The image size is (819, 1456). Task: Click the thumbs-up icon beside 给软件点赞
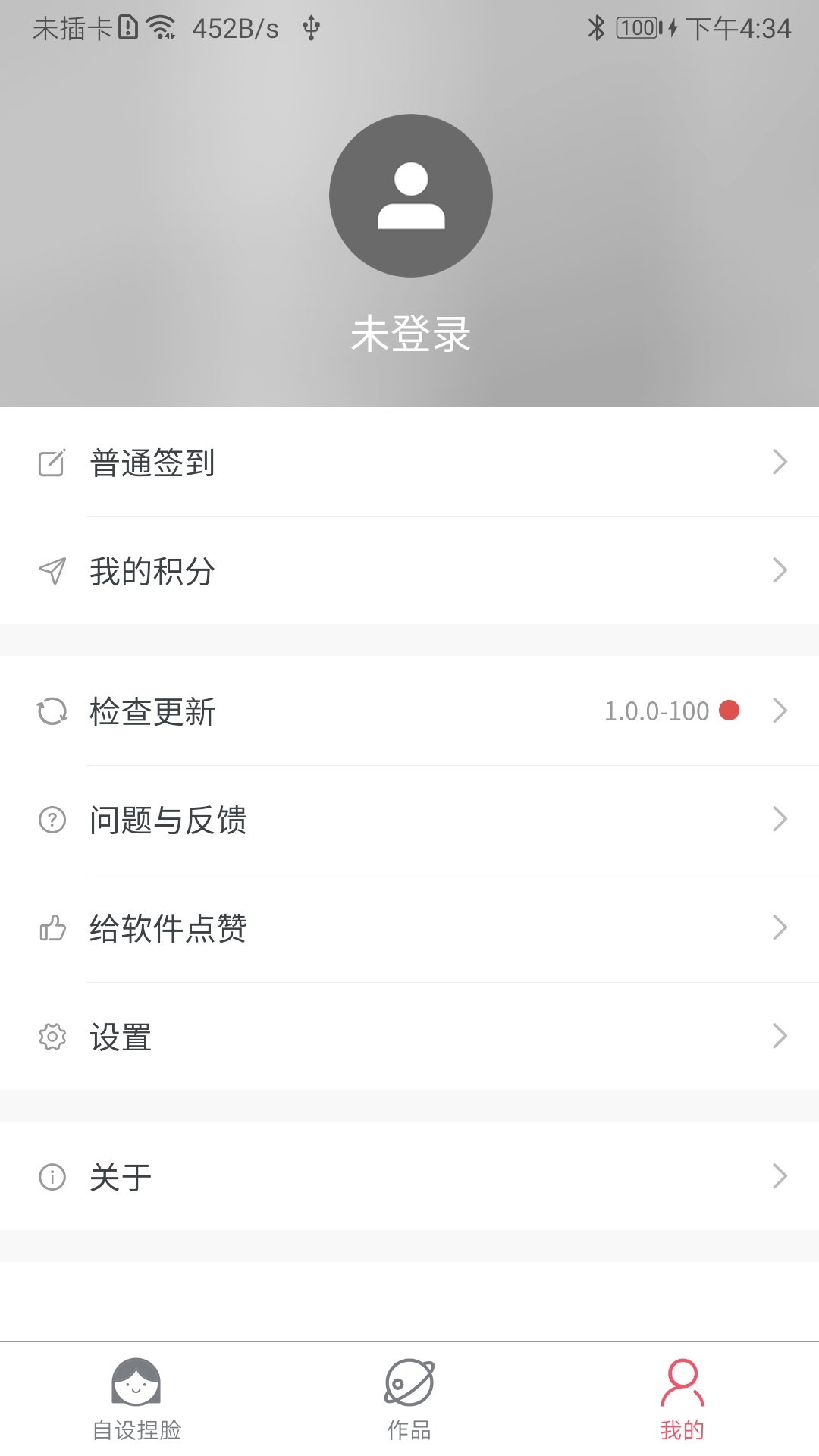pos(51,927)
